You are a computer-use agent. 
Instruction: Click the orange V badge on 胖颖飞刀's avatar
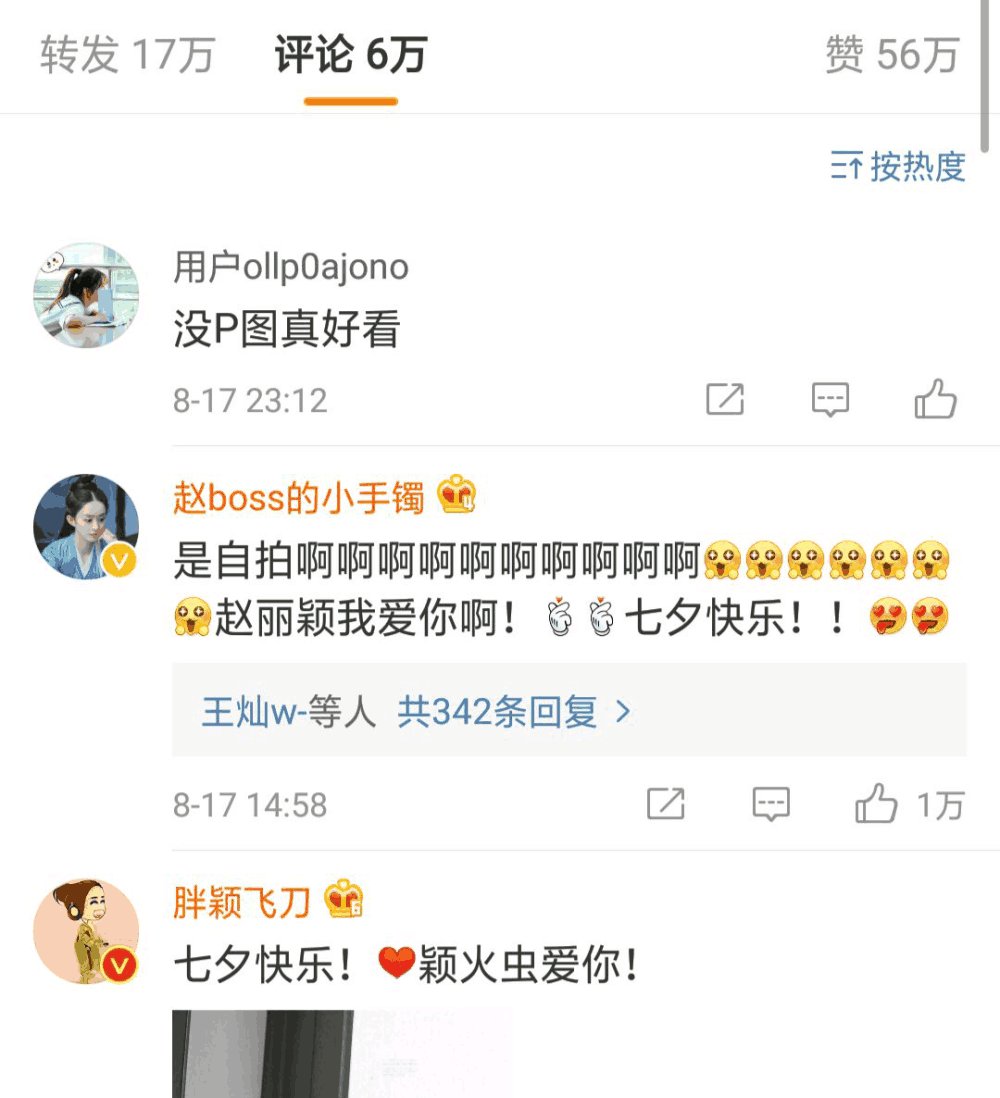pos(117,967)
